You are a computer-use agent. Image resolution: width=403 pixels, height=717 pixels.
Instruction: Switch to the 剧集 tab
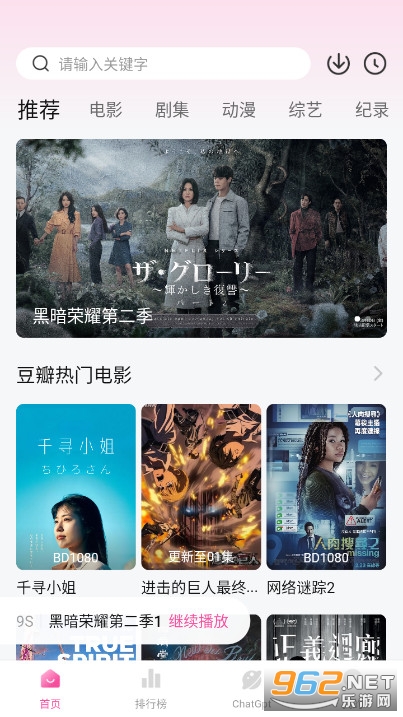[172, 110]
